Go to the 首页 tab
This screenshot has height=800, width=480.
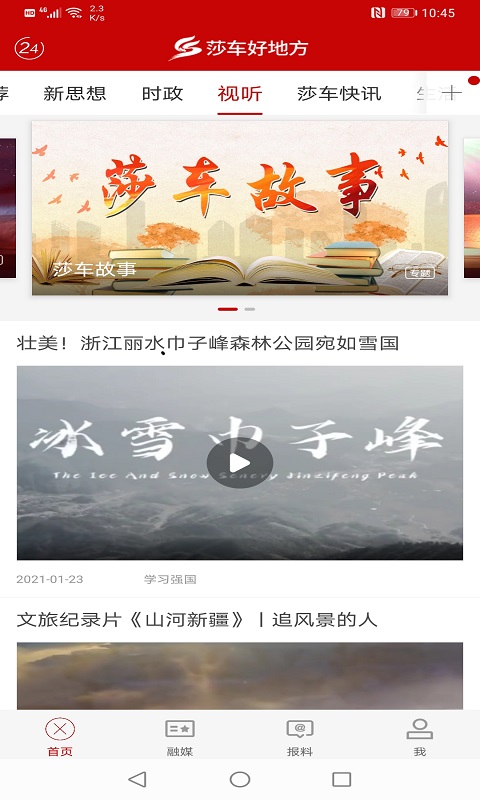[x=60, y=737]
